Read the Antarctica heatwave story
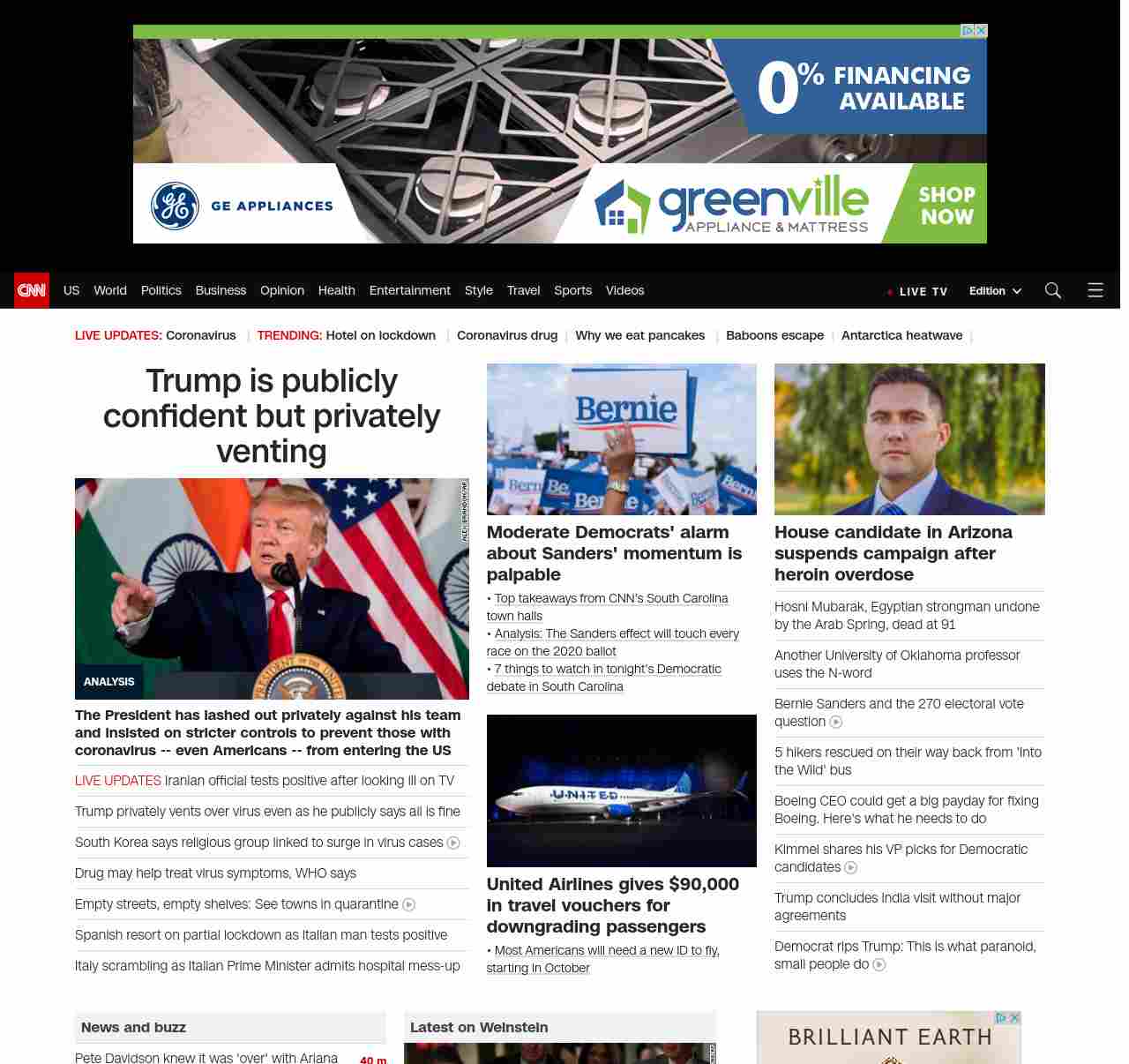Image resolution: width=1129 pixels, height=1064 pixels. pos(901,335)
